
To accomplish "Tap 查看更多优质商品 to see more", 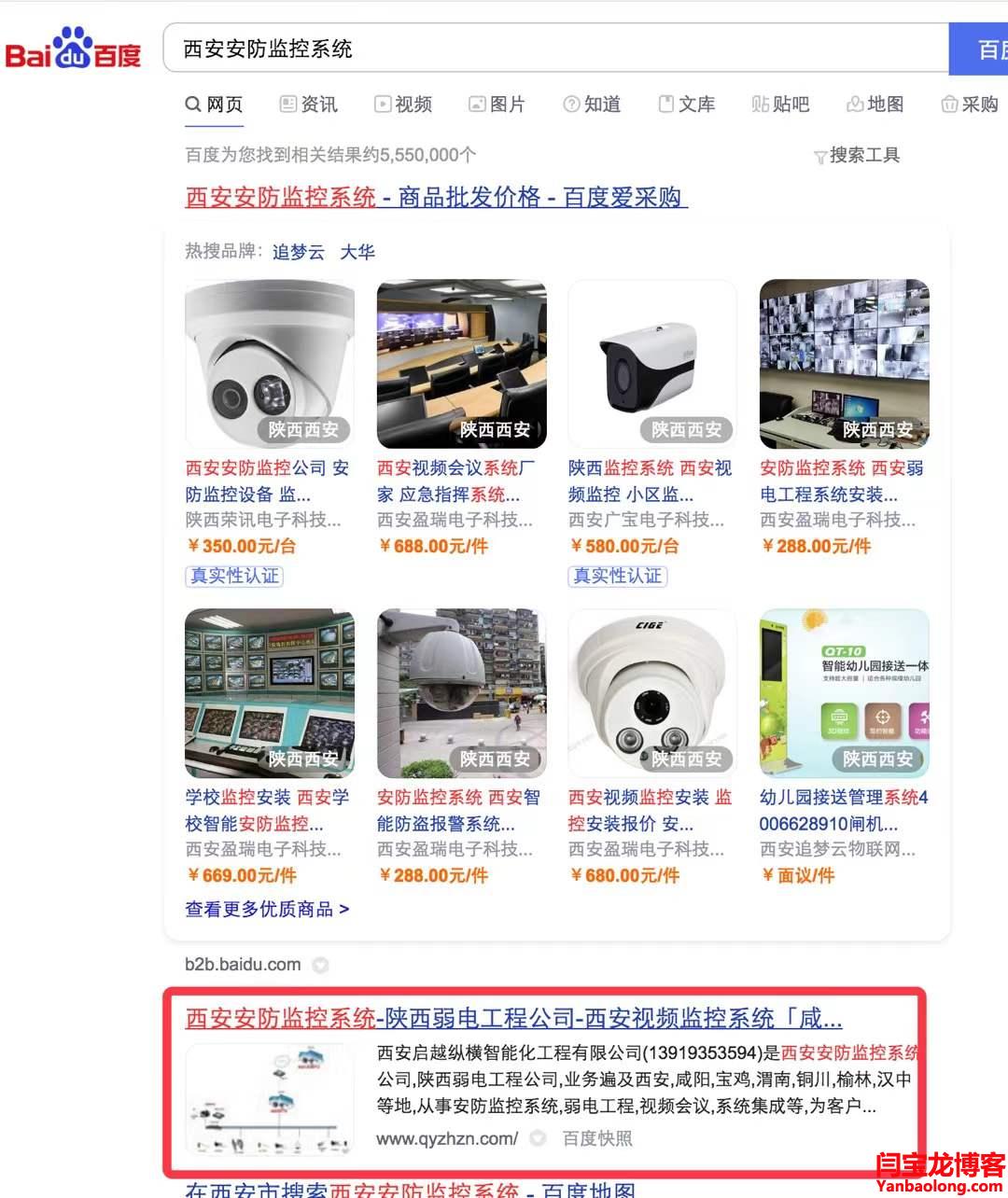I will (267, 909).
